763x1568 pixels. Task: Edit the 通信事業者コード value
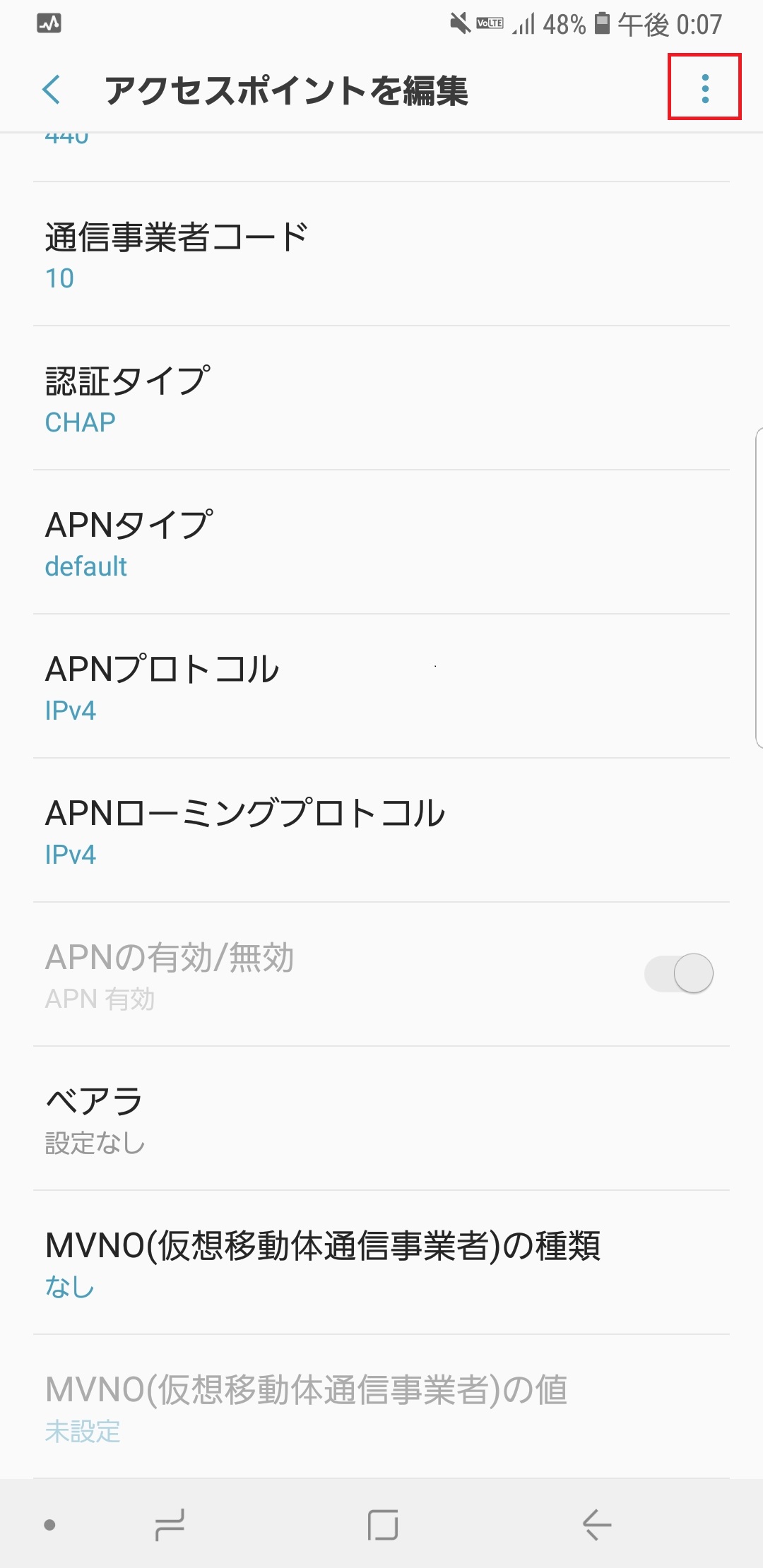point(381,254)
